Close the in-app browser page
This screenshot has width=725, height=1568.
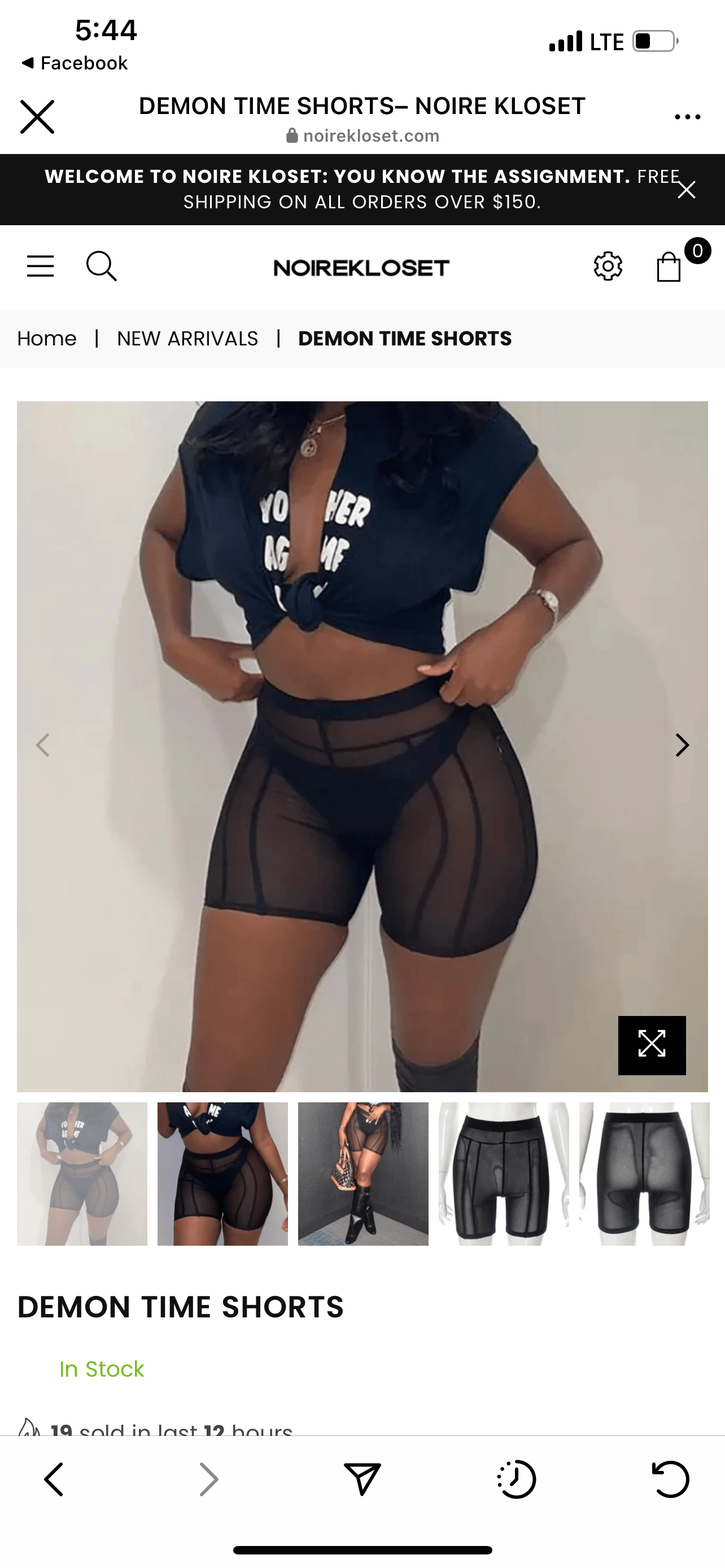[37, 116]
